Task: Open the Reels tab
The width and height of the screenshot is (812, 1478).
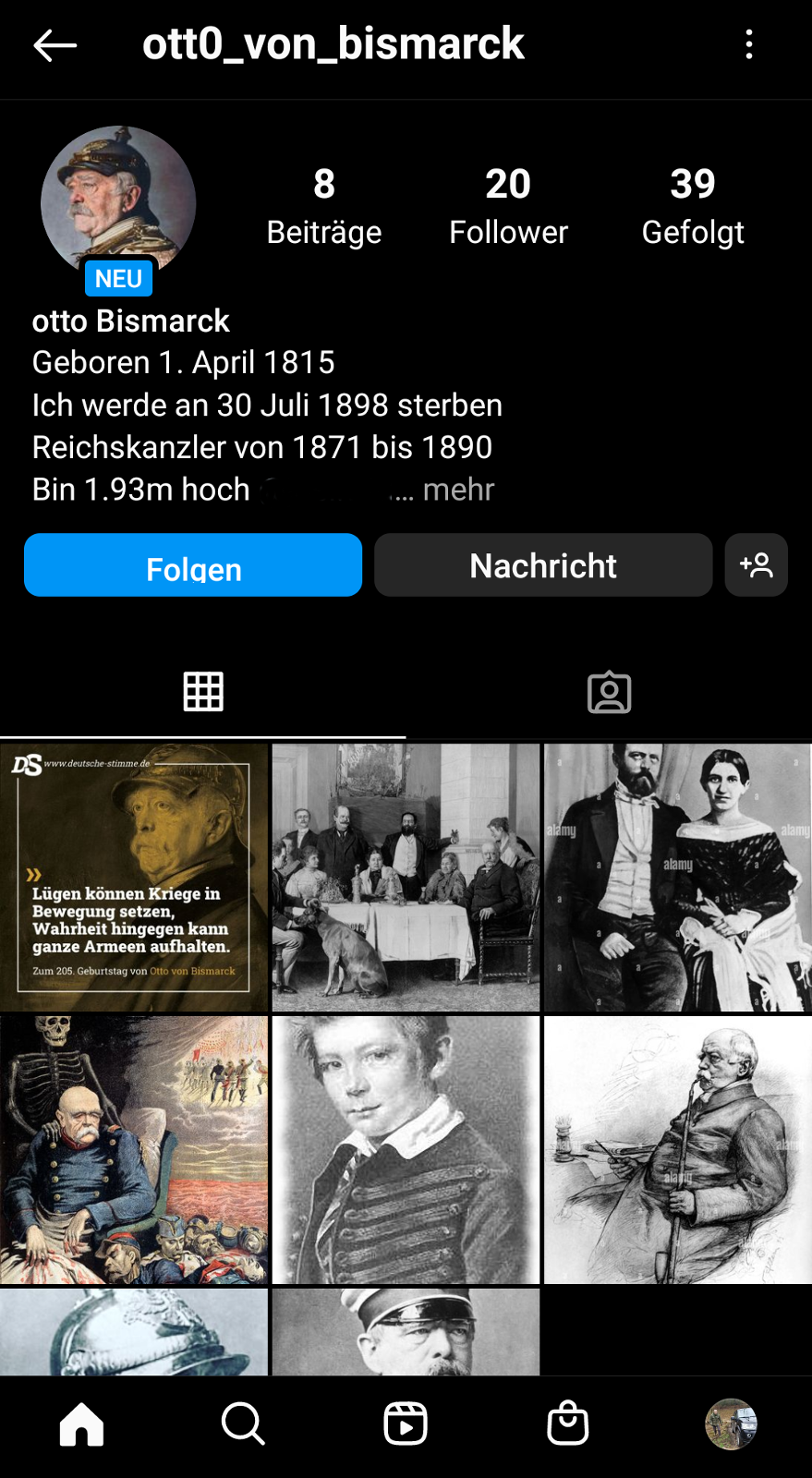Action: point(406,1423)
